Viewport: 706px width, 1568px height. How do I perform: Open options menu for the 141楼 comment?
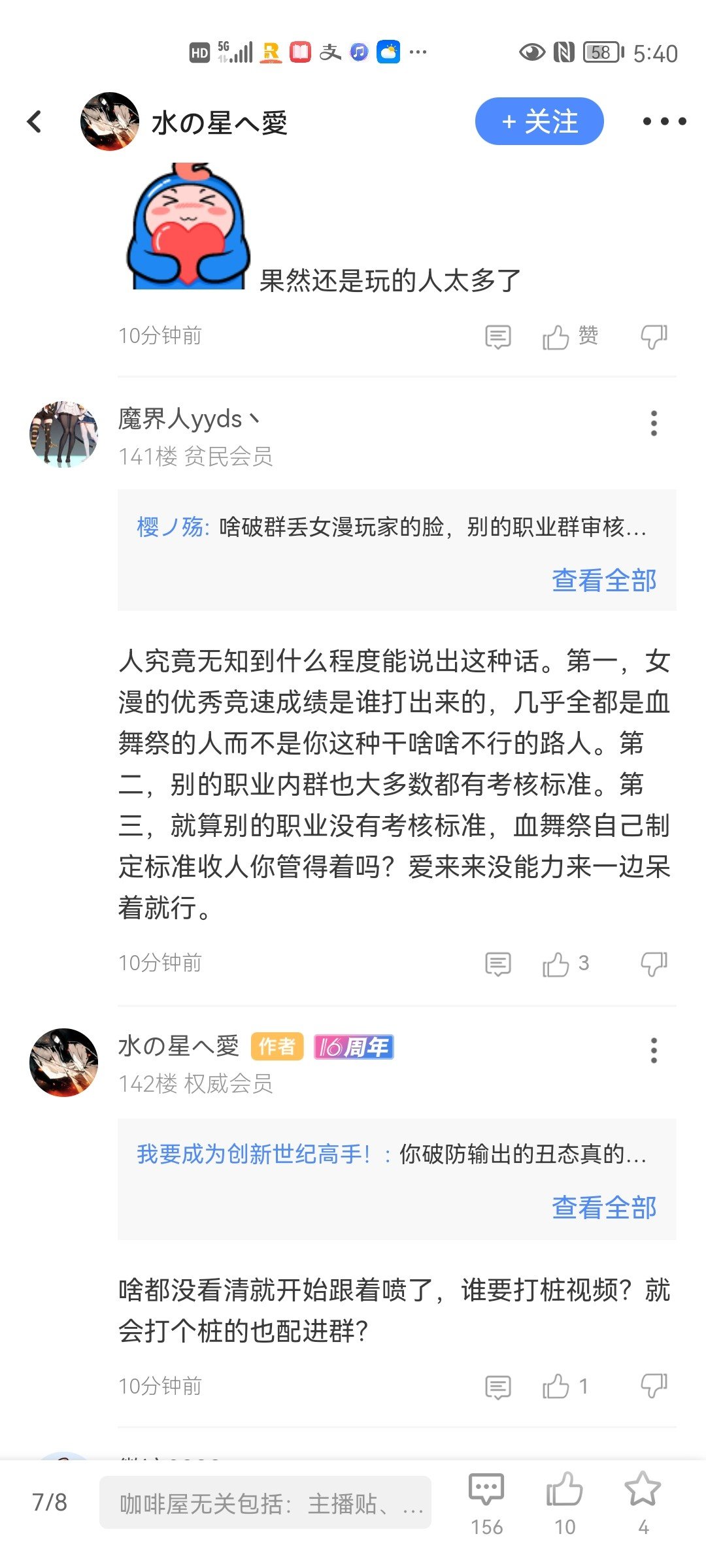(x=654, y=423)
